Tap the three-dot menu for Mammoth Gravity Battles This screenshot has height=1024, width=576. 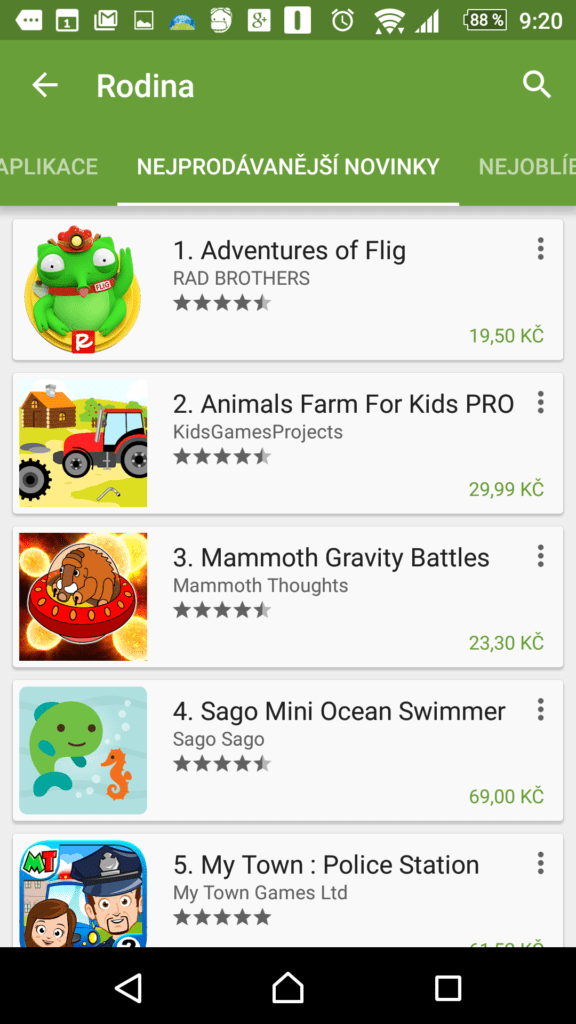(540, 556)
